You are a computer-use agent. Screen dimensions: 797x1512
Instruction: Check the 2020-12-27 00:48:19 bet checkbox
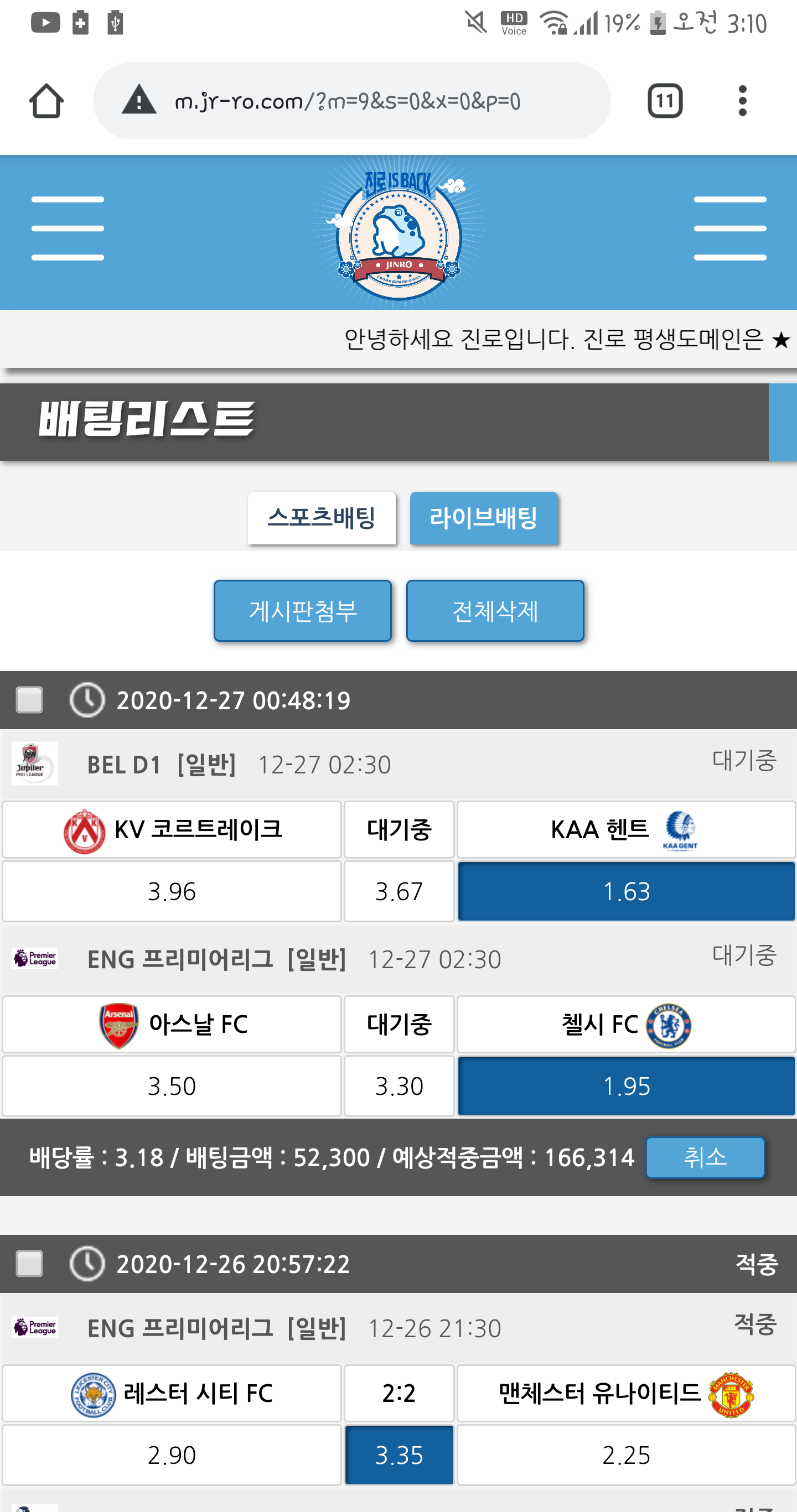coord(29,700)
